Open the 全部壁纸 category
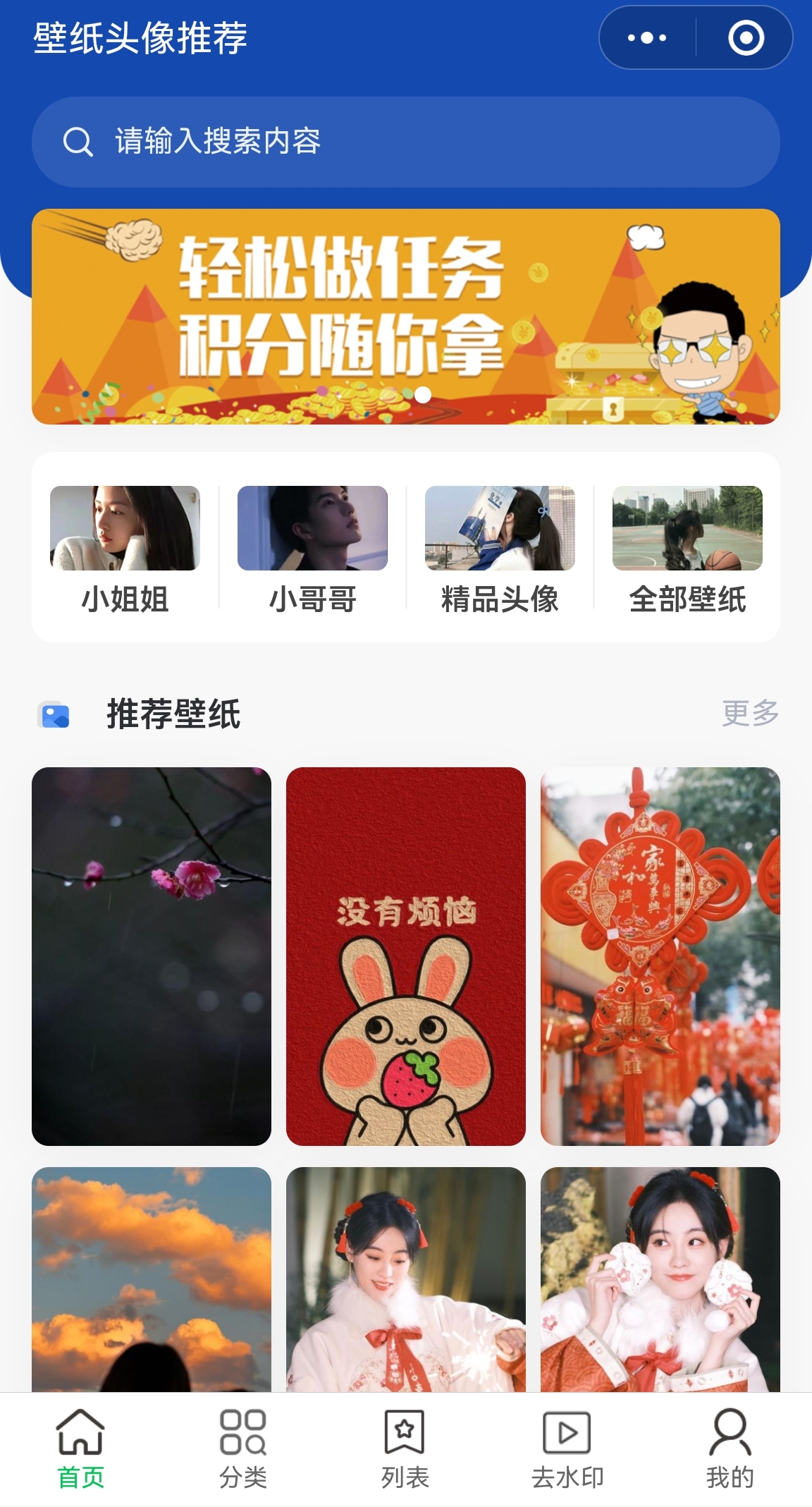Image resolution: width=812 pixels, height=1507 pixels. [687, 548]
